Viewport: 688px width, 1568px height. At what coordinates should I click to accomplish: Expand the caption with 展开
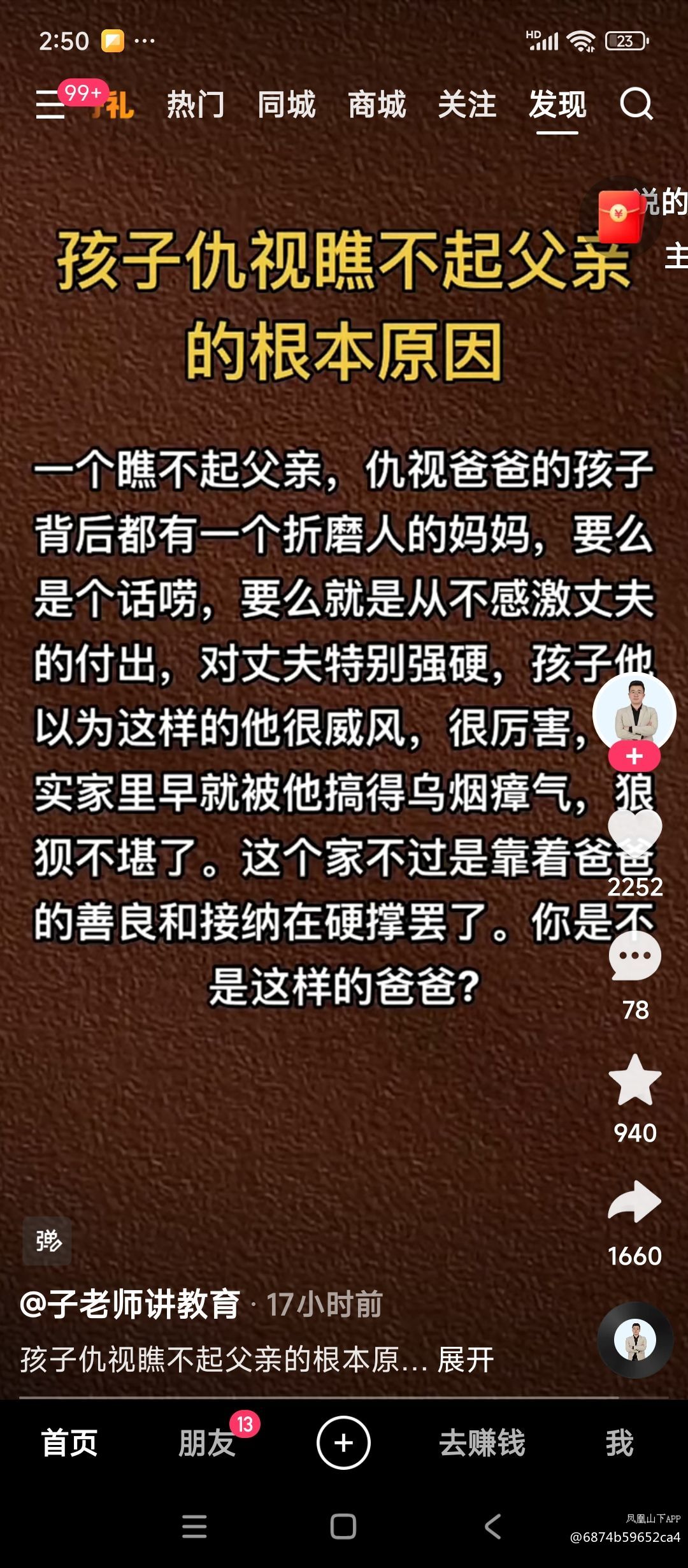coord(466,1360)
